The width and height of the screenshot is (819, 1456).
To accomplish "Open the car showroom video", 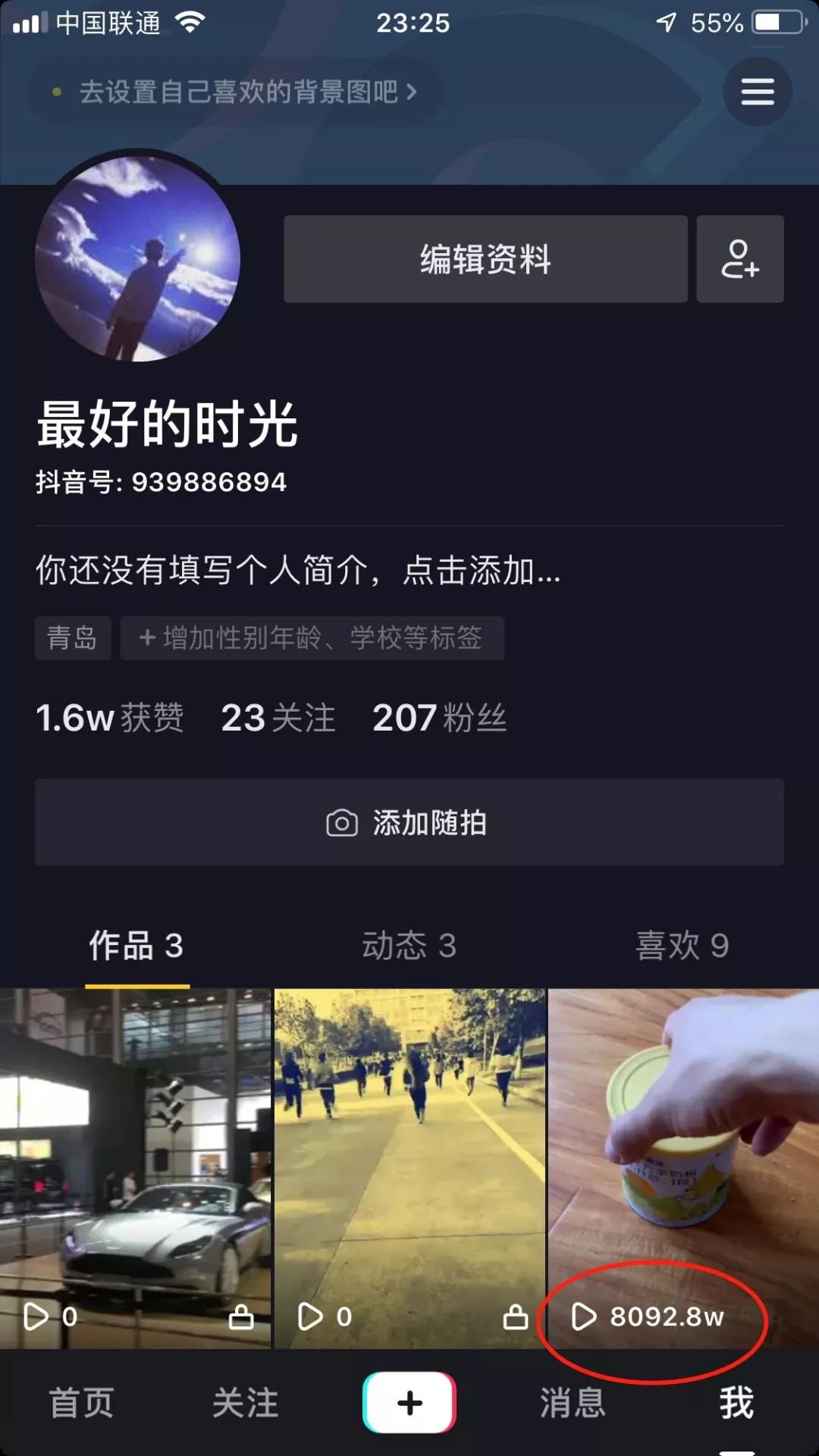I will 135,1167.
